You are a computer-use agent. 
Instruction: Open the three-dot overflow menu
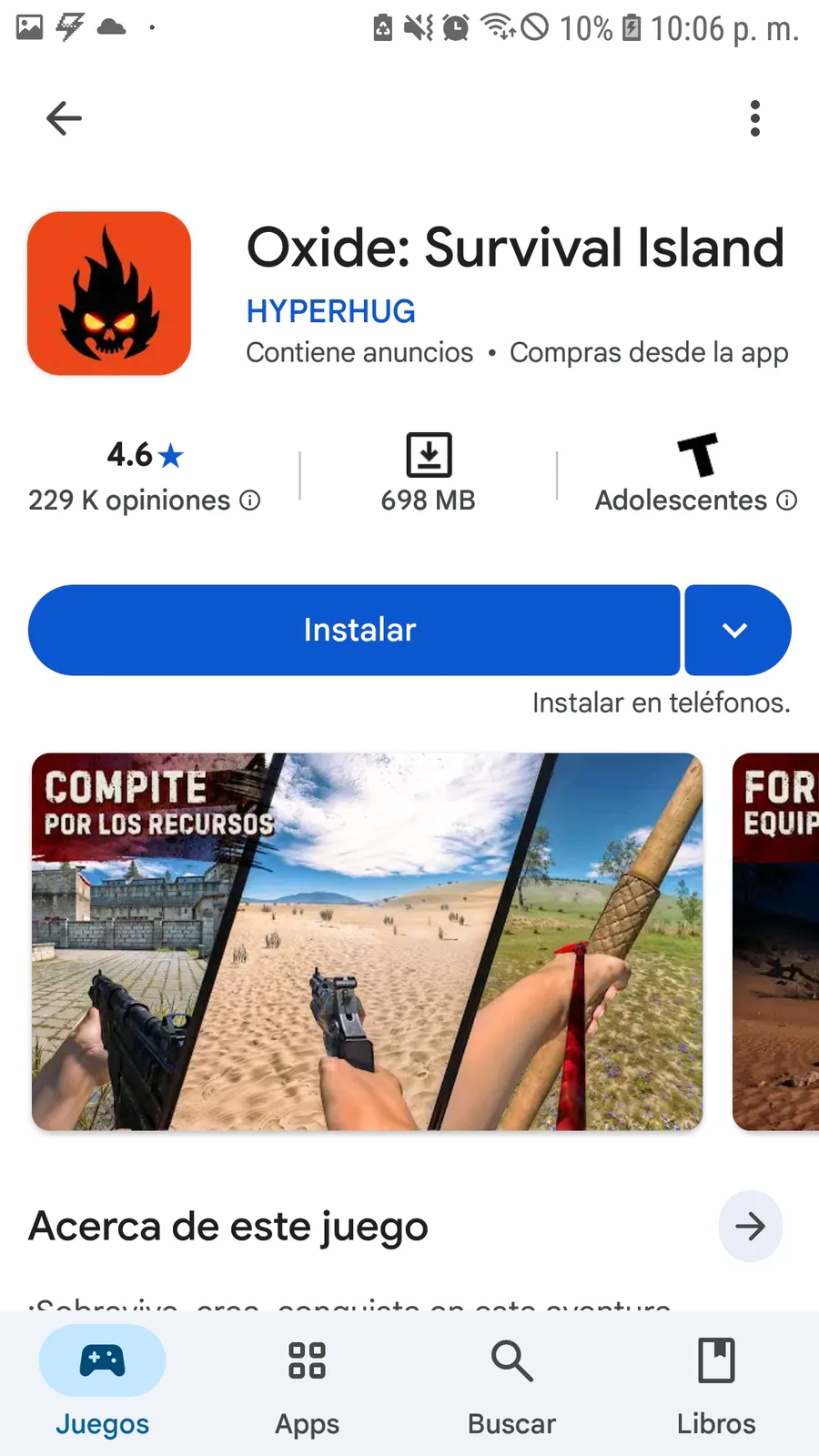(x=754, y=118)
